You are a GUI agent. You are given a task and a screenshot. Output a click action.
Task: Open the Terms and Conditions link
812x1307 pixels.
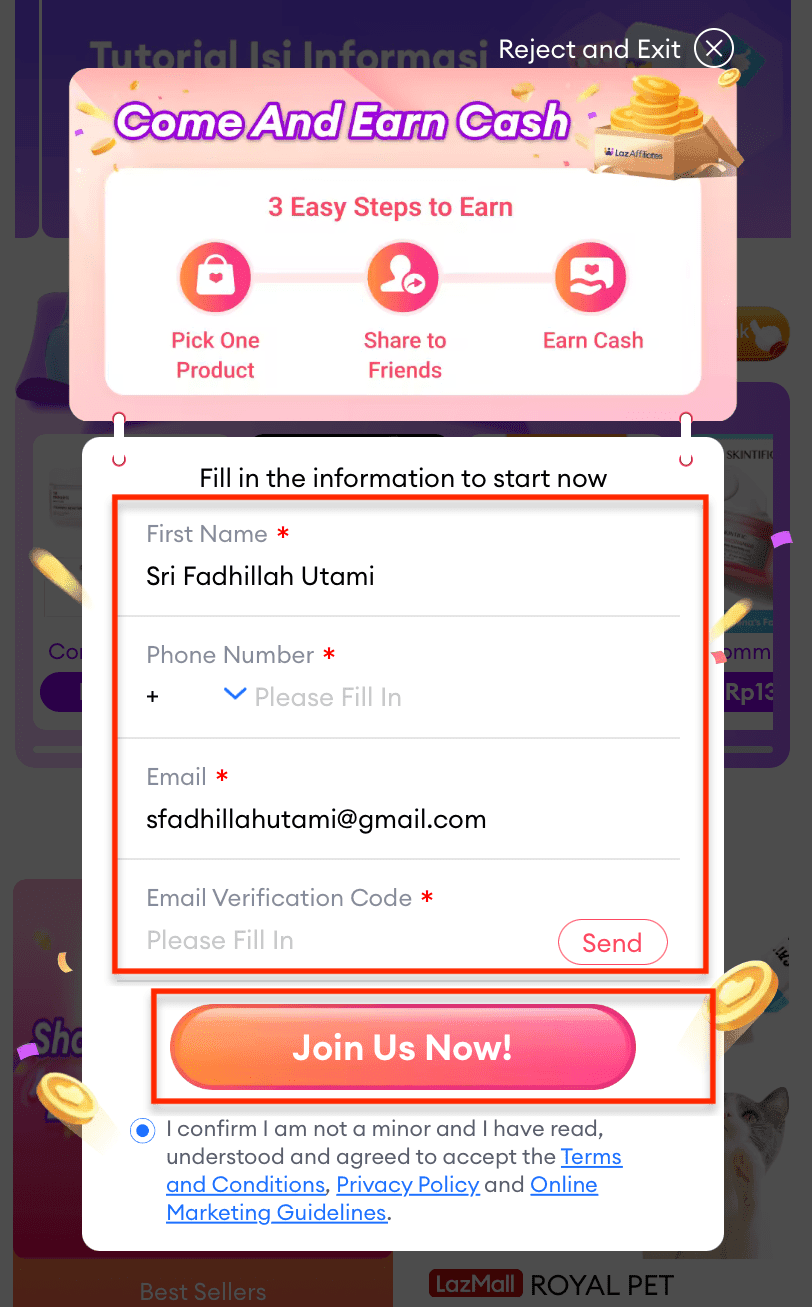590,1157
